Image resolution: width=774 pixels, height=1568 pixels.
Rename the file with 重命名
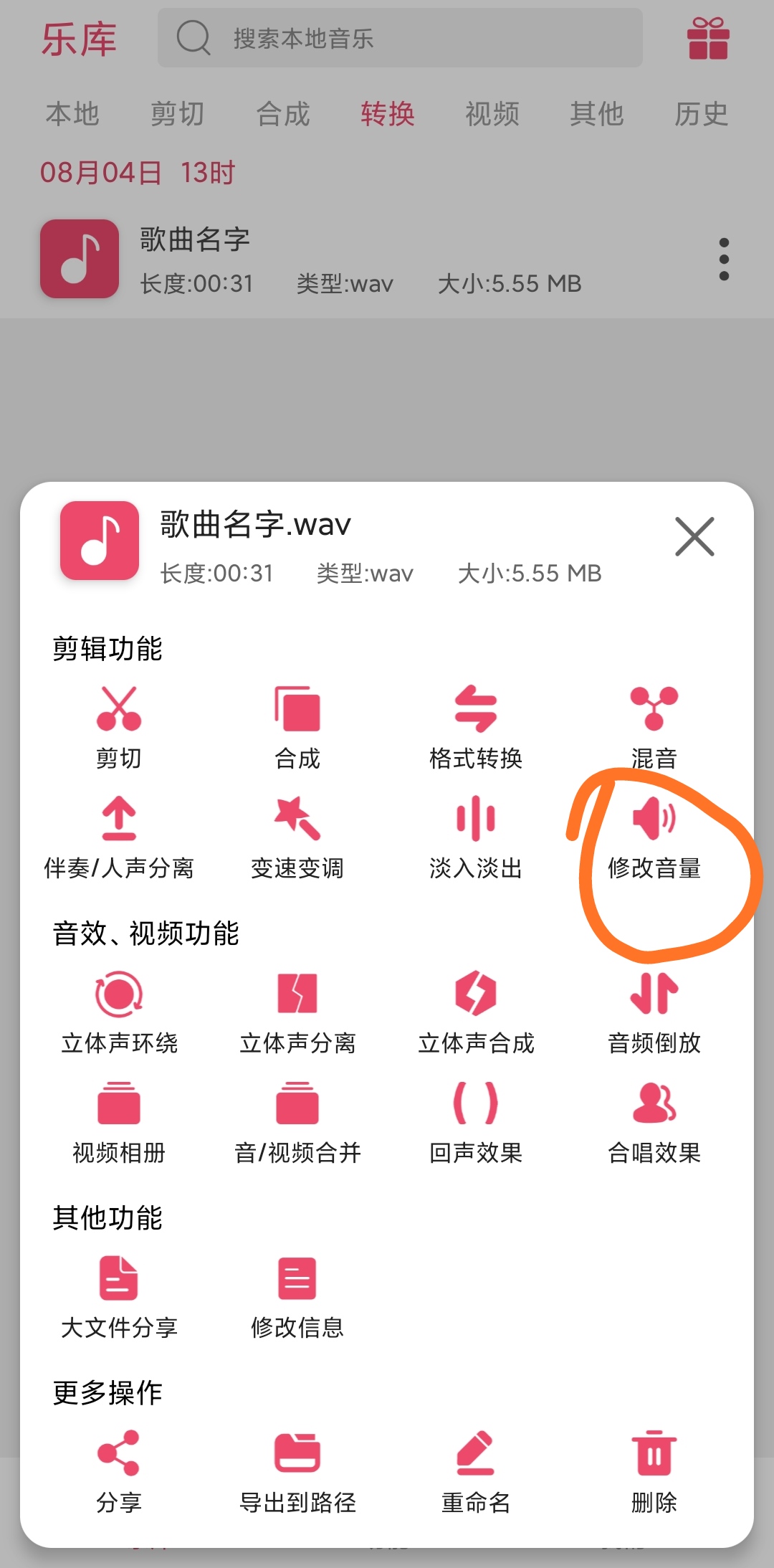click(x=476, y=1470)
